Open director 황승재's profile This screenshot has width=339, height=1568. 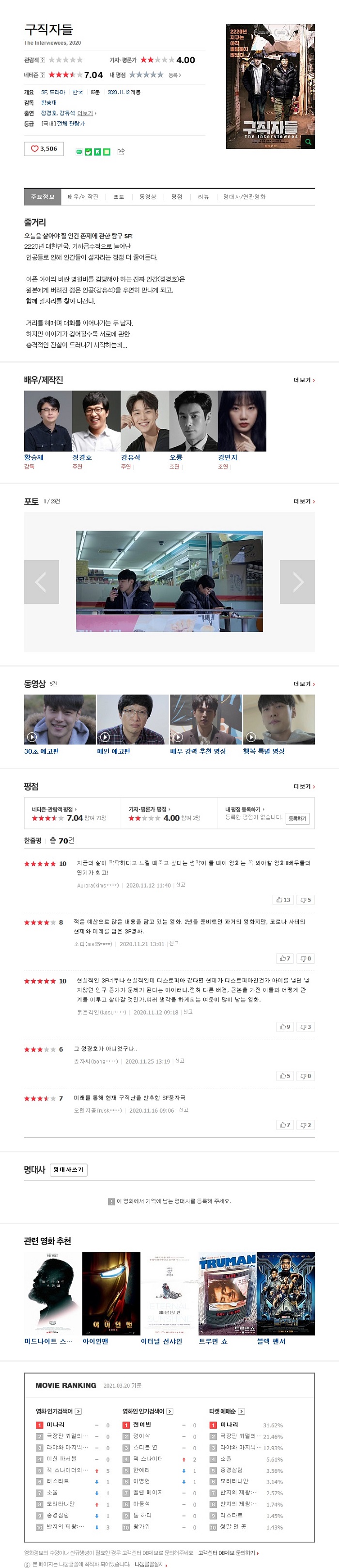coord(34,457)
